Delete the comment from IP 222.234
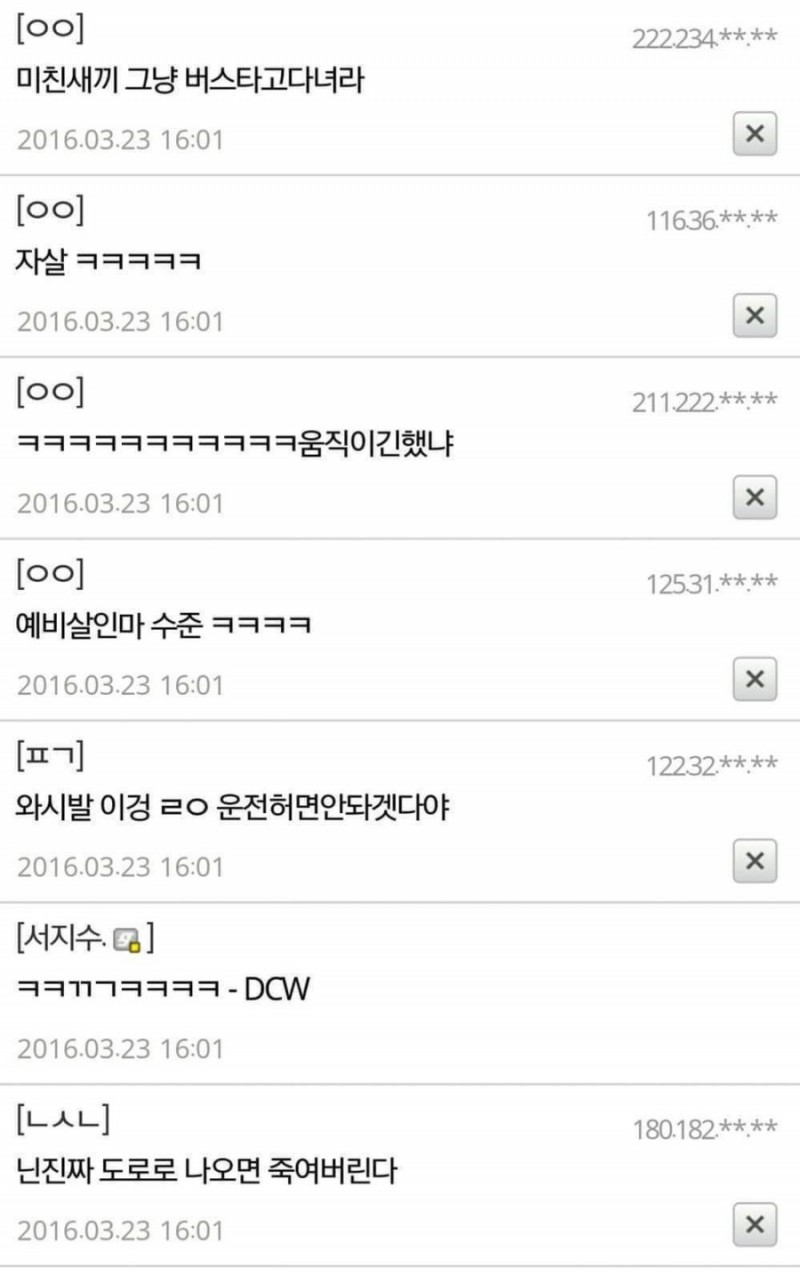 coord(755,134)
